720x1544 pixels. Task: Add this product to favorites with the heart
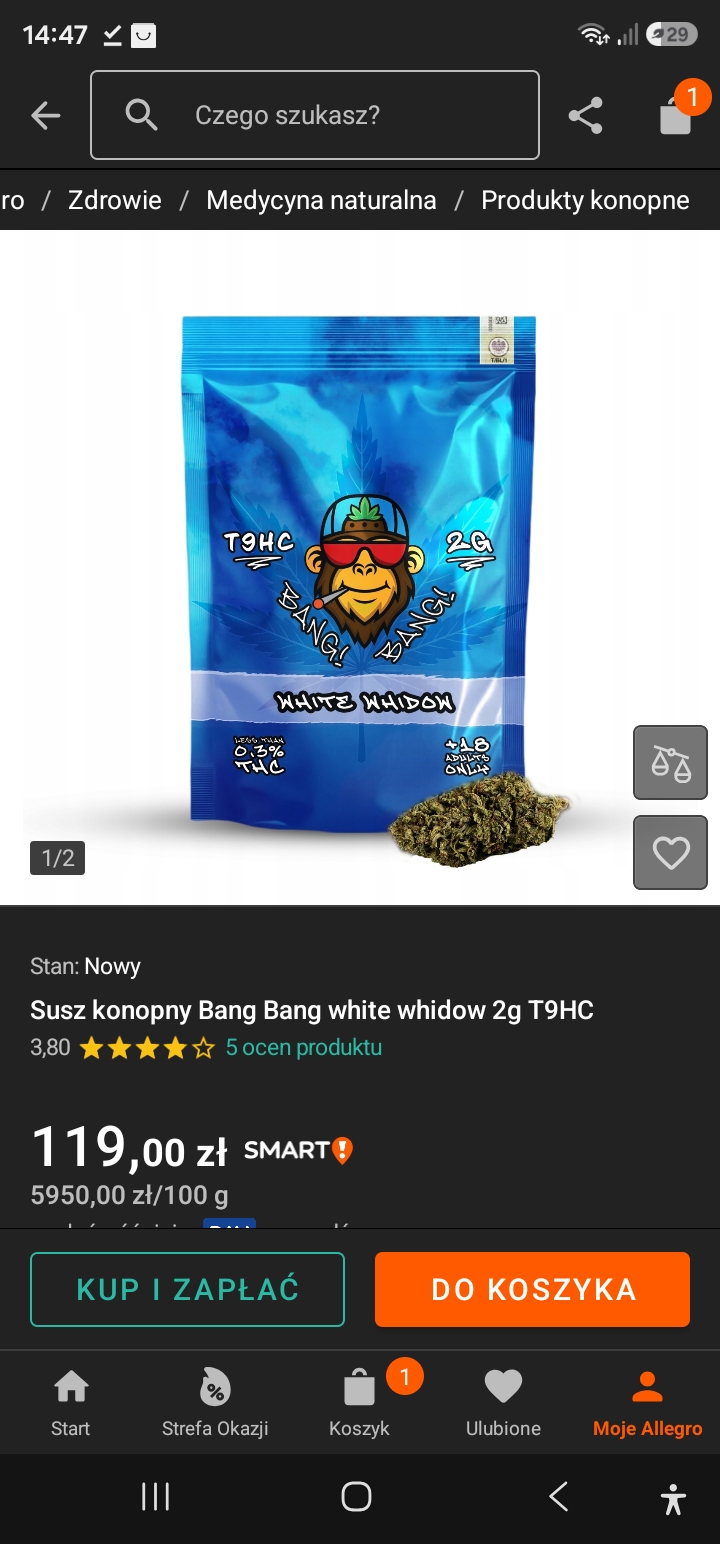coord(670,853)
